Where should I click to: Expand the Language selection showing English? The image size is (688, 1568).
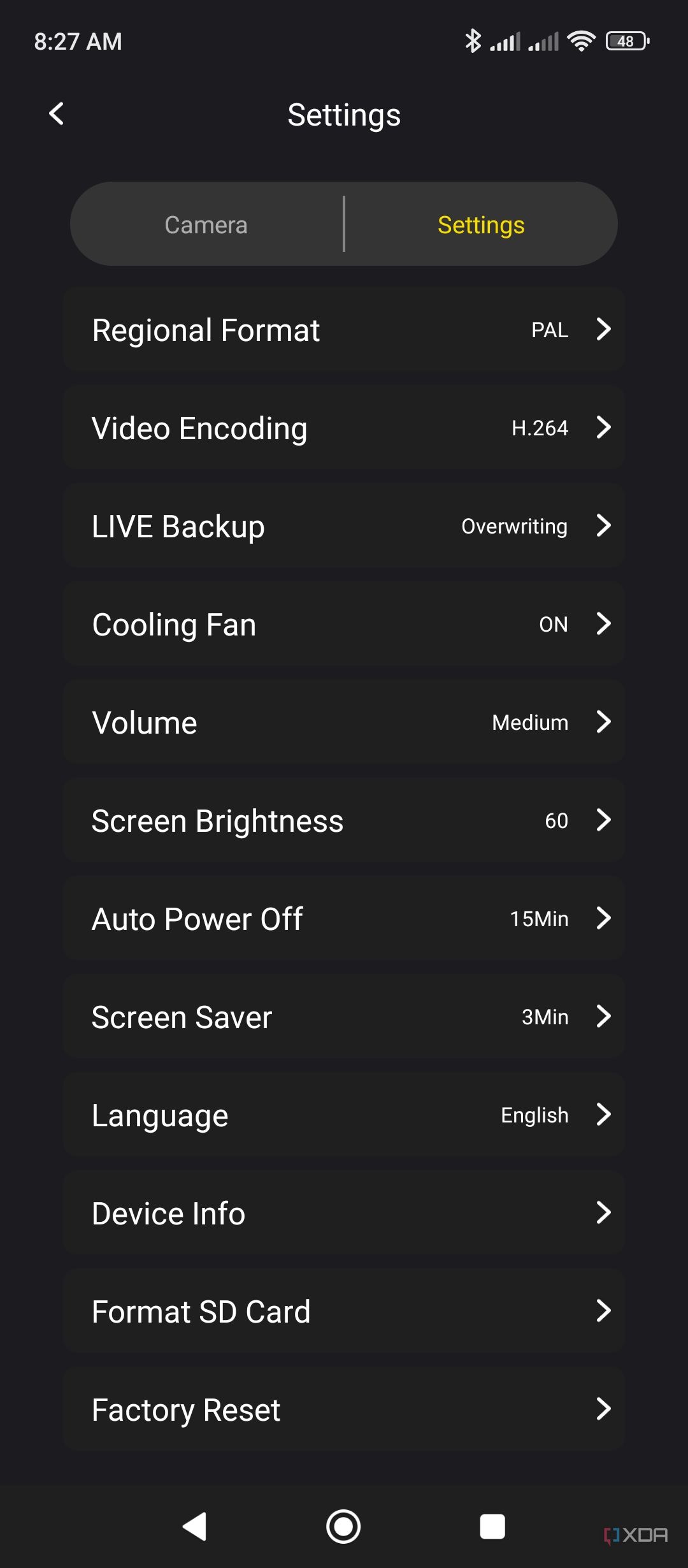coord(344,1115)
